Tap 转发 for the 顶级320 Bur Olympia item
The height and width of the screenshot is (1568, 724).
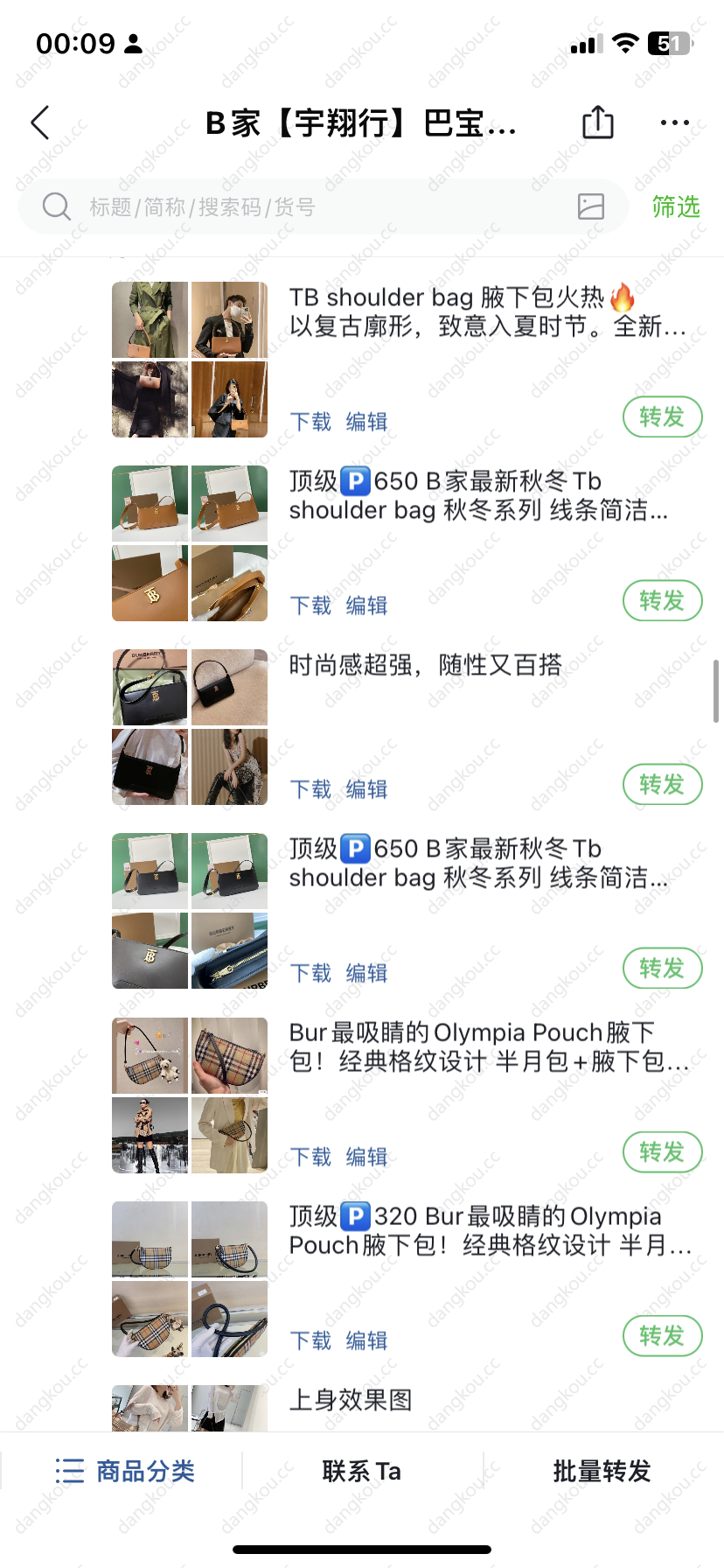point(662,1335)
